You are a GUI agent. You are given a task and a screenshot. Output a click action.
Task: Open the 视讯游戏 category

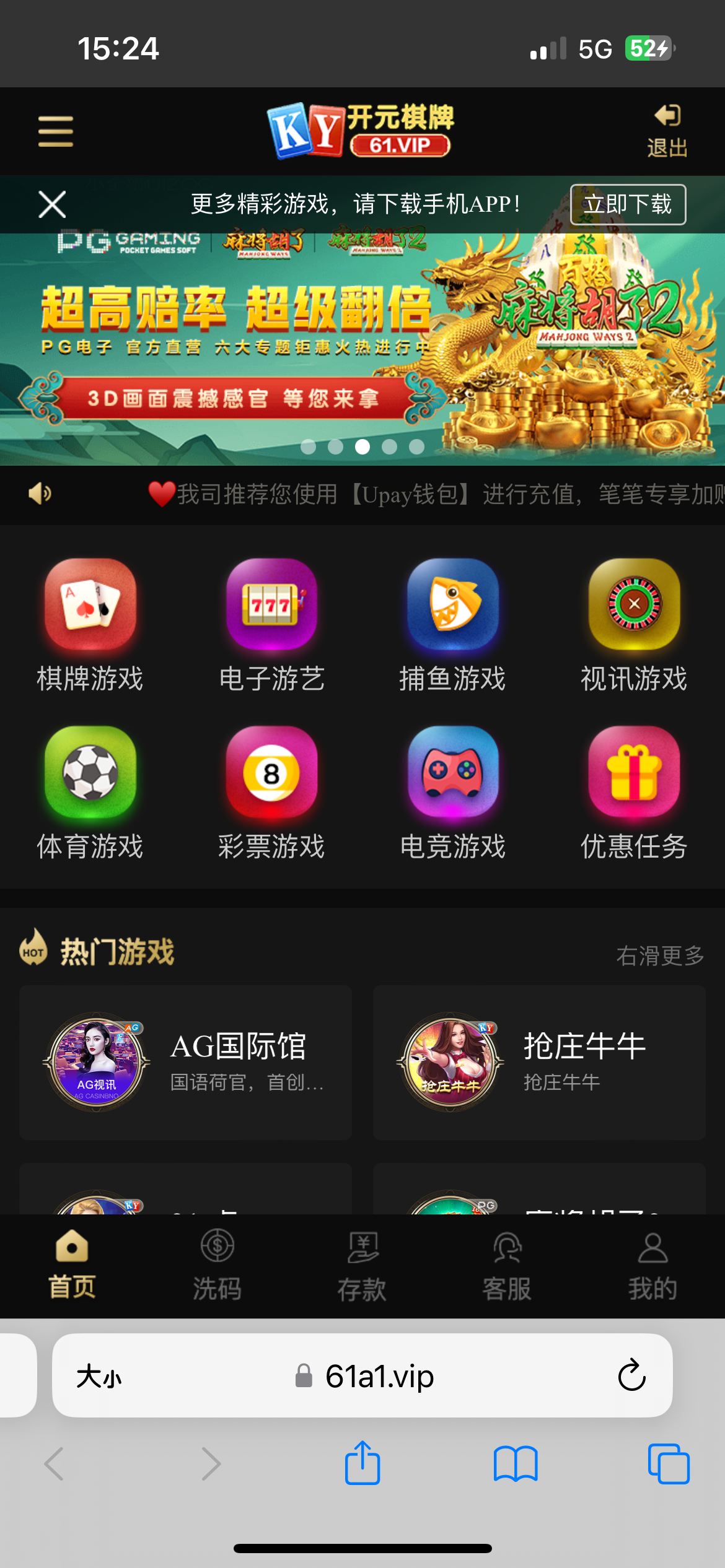point(633,624)
